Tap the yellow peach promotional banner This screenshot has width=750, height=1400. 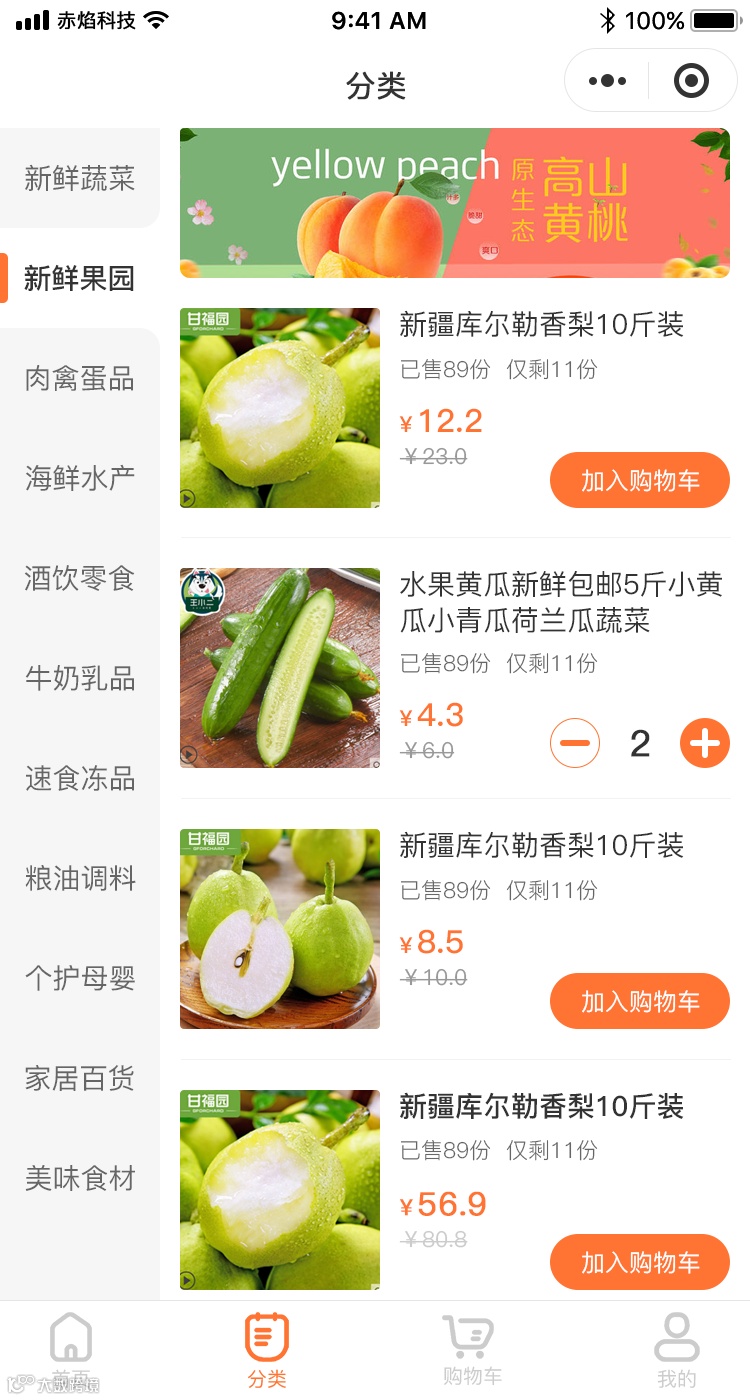(454, 203)
